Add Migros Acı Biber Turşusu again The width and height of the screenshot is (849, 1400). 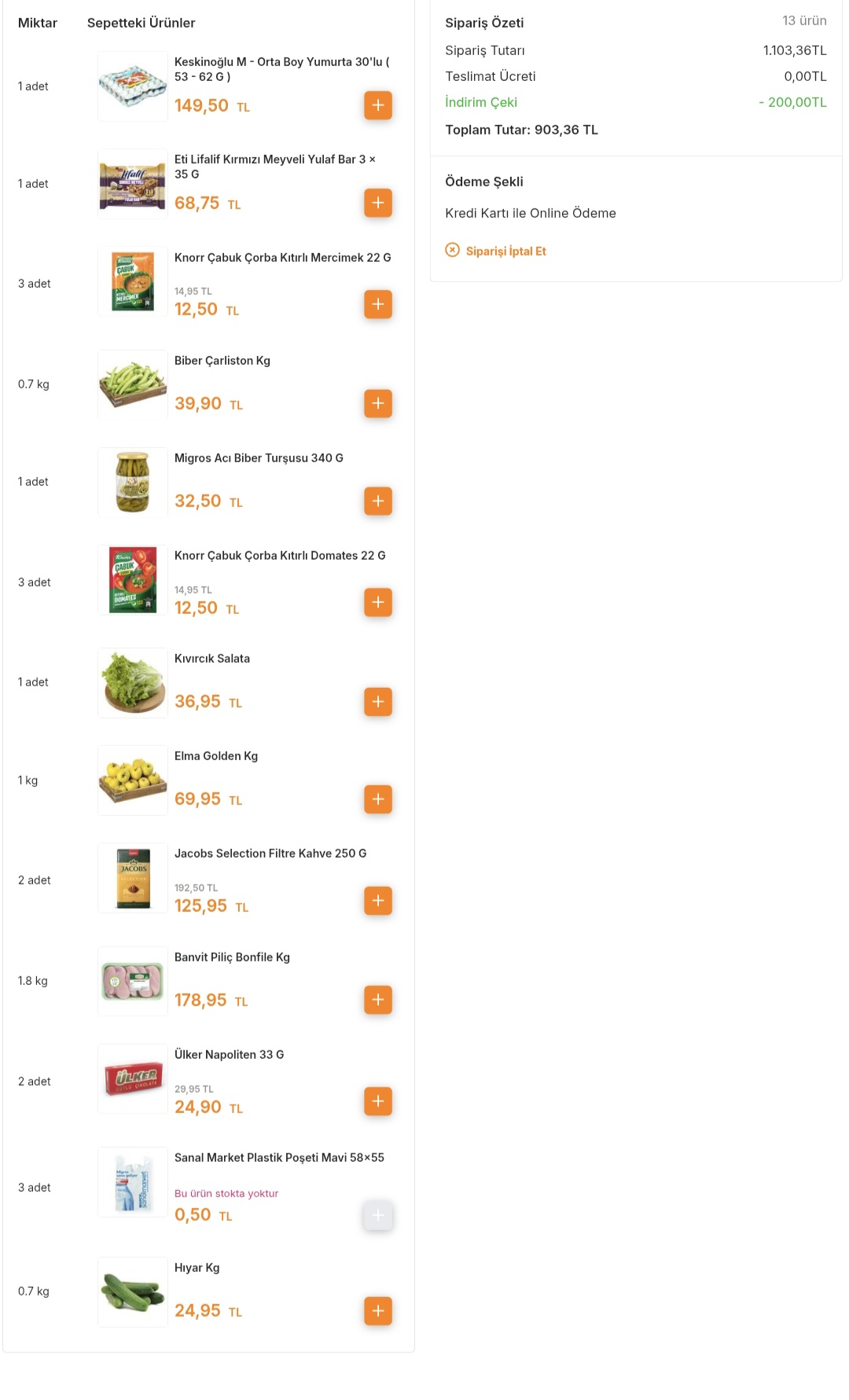(378, 501)
